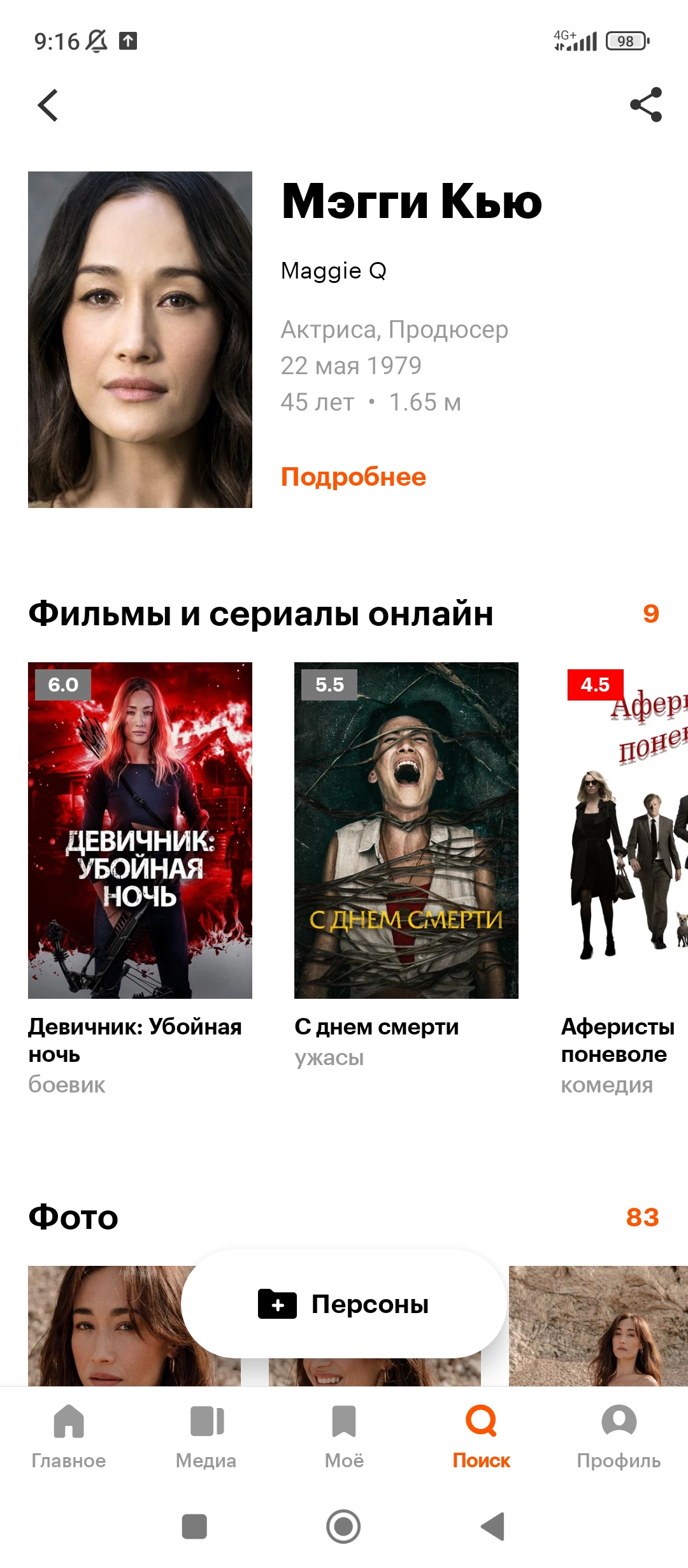Select the Поиск tab
Screen dimensions: 688x1568
[x=482, y=1434]
